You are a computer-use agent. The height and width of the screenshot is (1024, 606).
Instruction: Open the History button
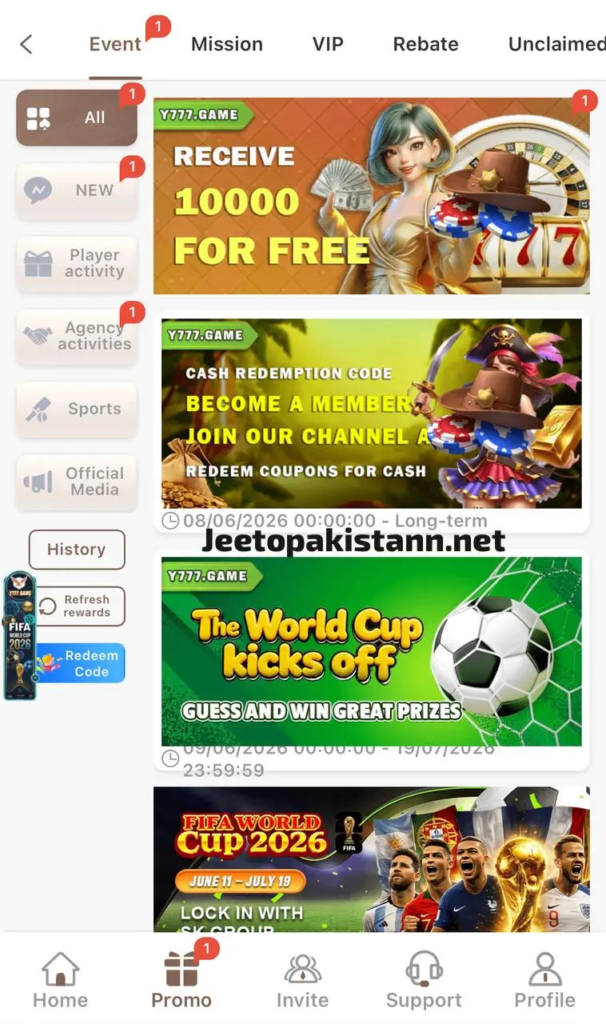coord(76,549)
